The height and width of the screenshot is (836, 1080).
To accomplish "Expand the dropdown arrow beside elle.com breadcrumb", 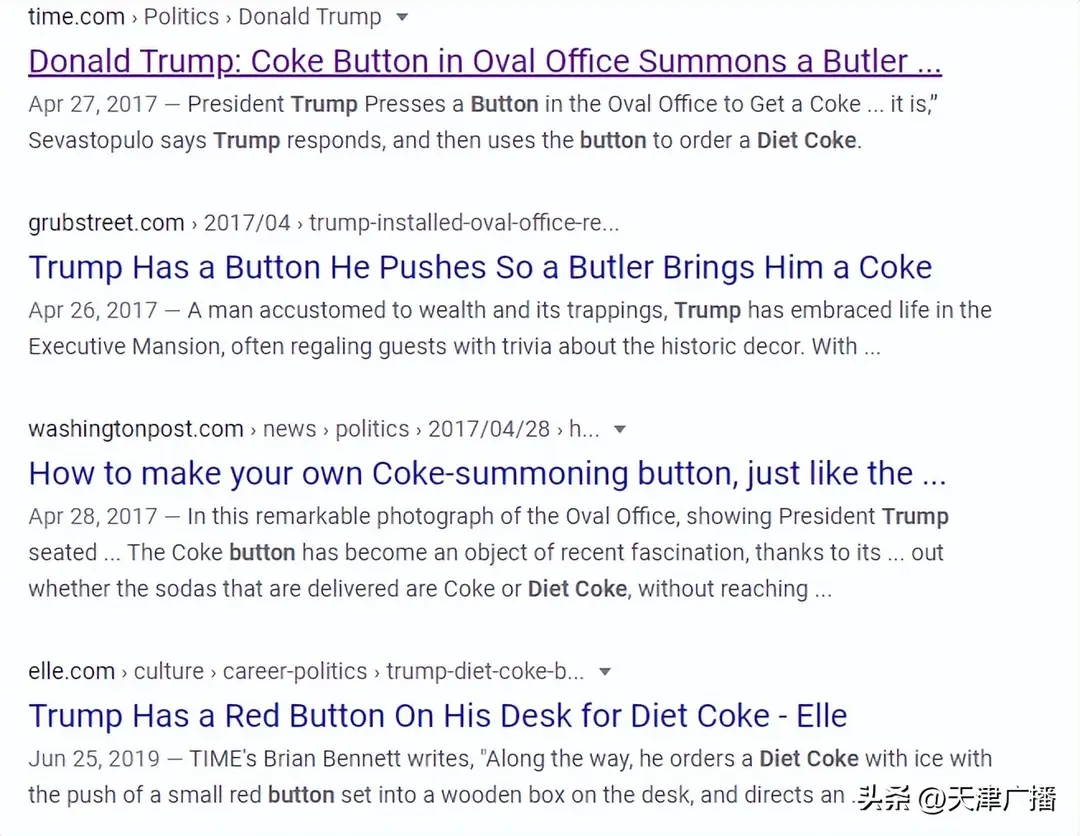I will (604, 672).
